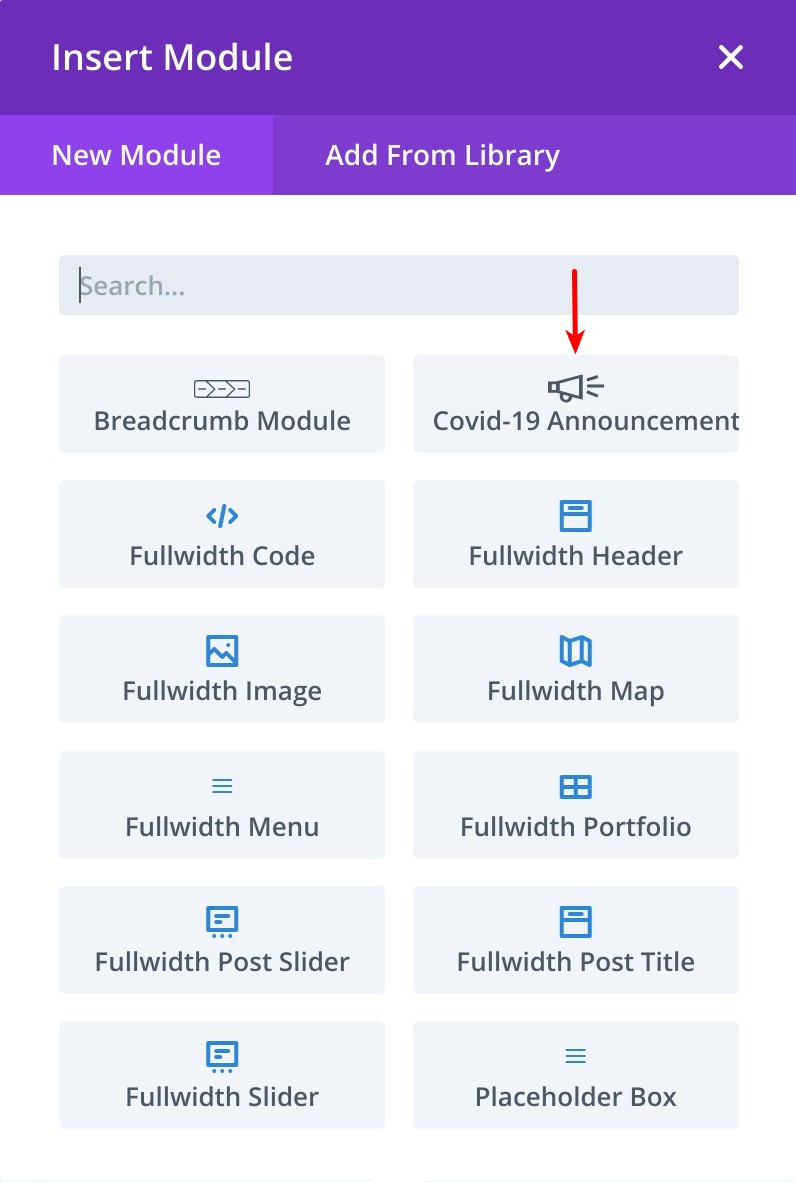Select the Fullwidth Post Slider icon
Image resolution: width=796 pixels, height=1182 pixels.
point(222,921)
